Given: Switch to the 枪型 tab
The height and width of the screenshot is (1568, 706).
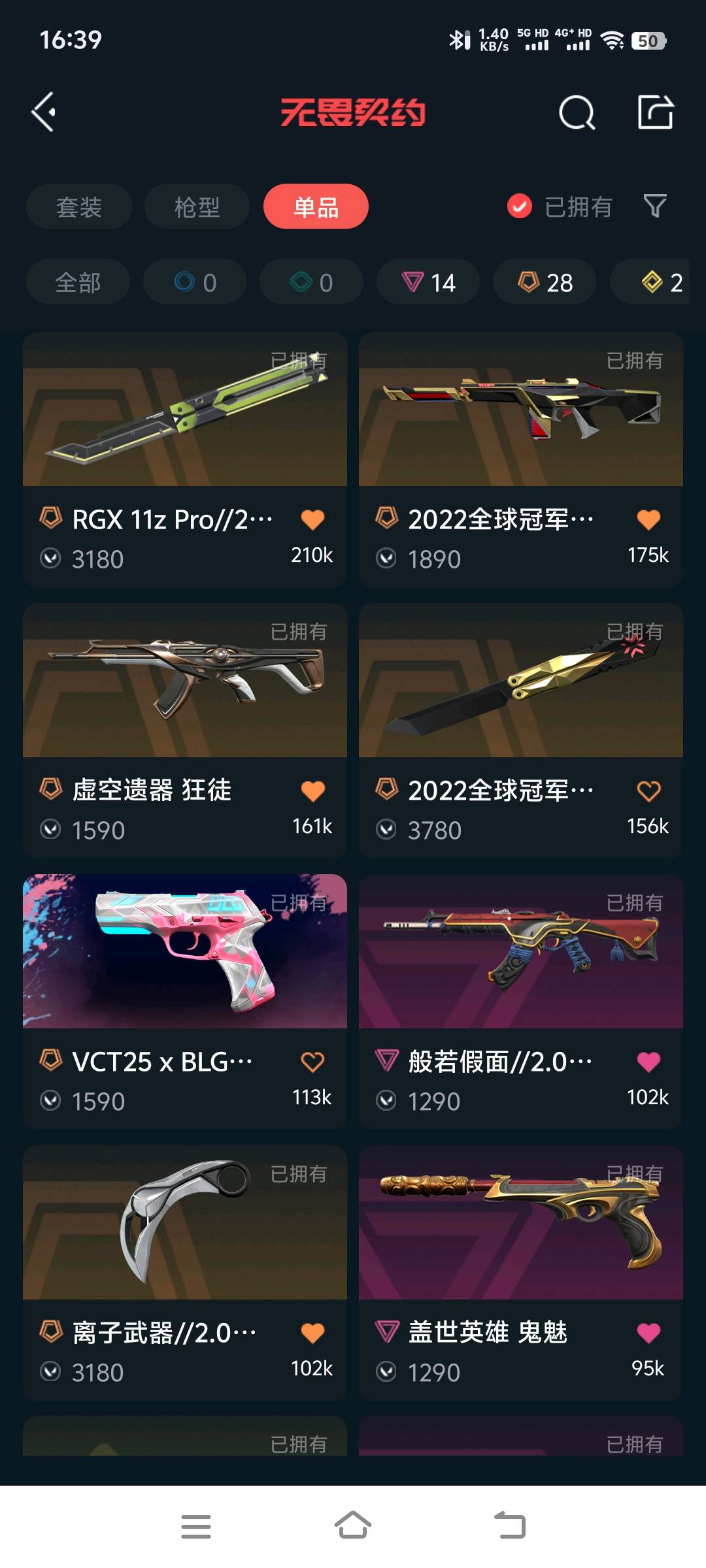Looking at the screenshot, I should [197, 207].
